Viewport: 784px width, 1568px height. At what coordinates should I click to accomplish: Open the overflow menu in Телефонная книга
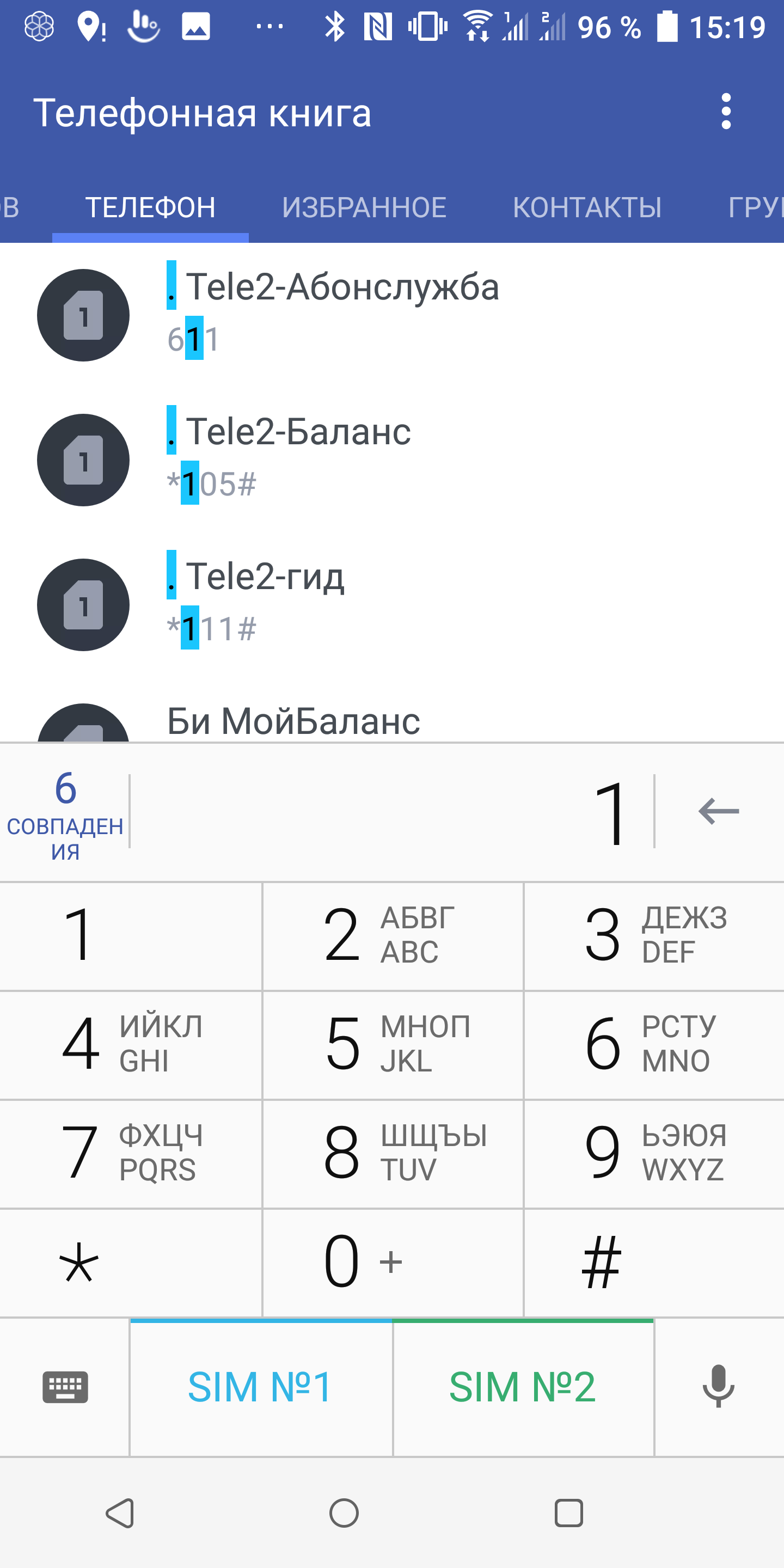click(x=726, y=112)
